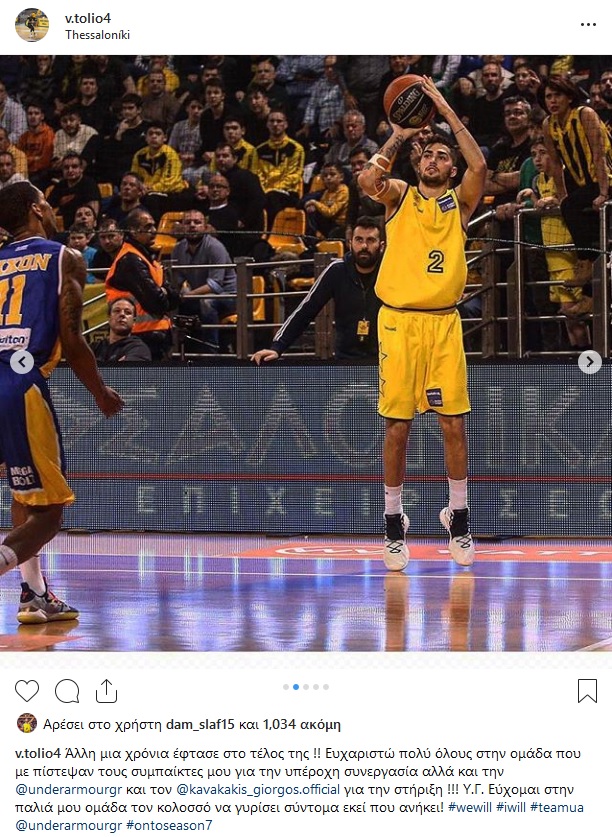Viewport: 612px width, 837px height.
Task: Save post with bookmark icon
Action: 587,690
